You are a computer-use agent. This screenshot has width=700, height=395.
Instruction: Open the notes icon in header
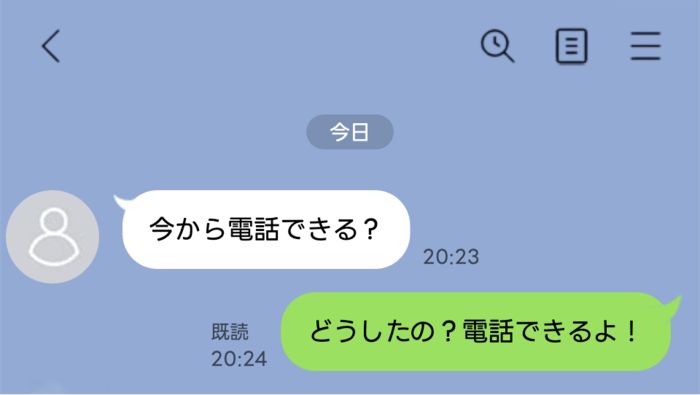571,46
